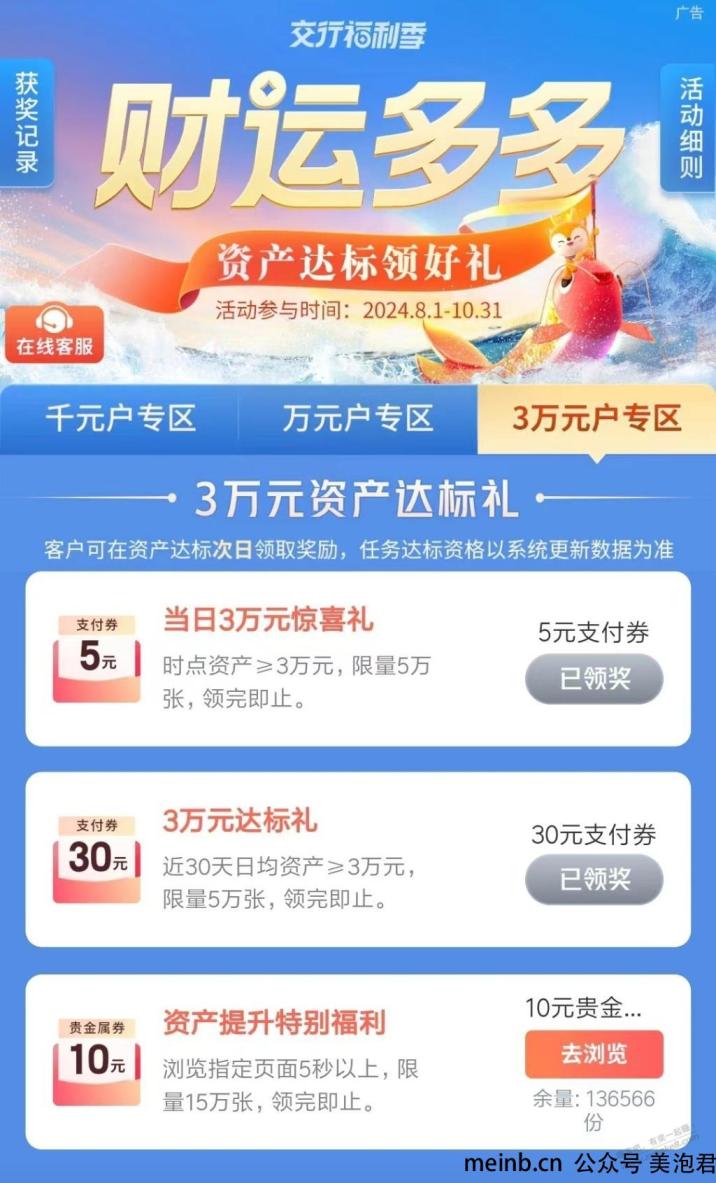
Task: Tap 已领奖 for the 30元支付券
Action: pyautogui.click(x=594, y=880)
